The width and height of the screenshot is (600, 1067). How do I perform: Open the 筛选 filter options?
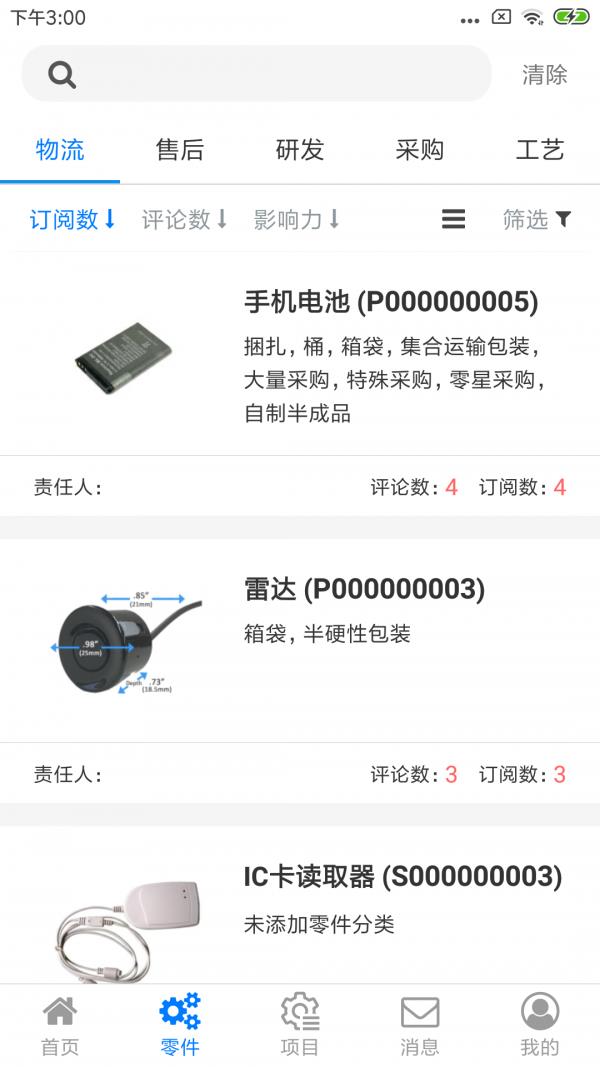tap(537, 219)
